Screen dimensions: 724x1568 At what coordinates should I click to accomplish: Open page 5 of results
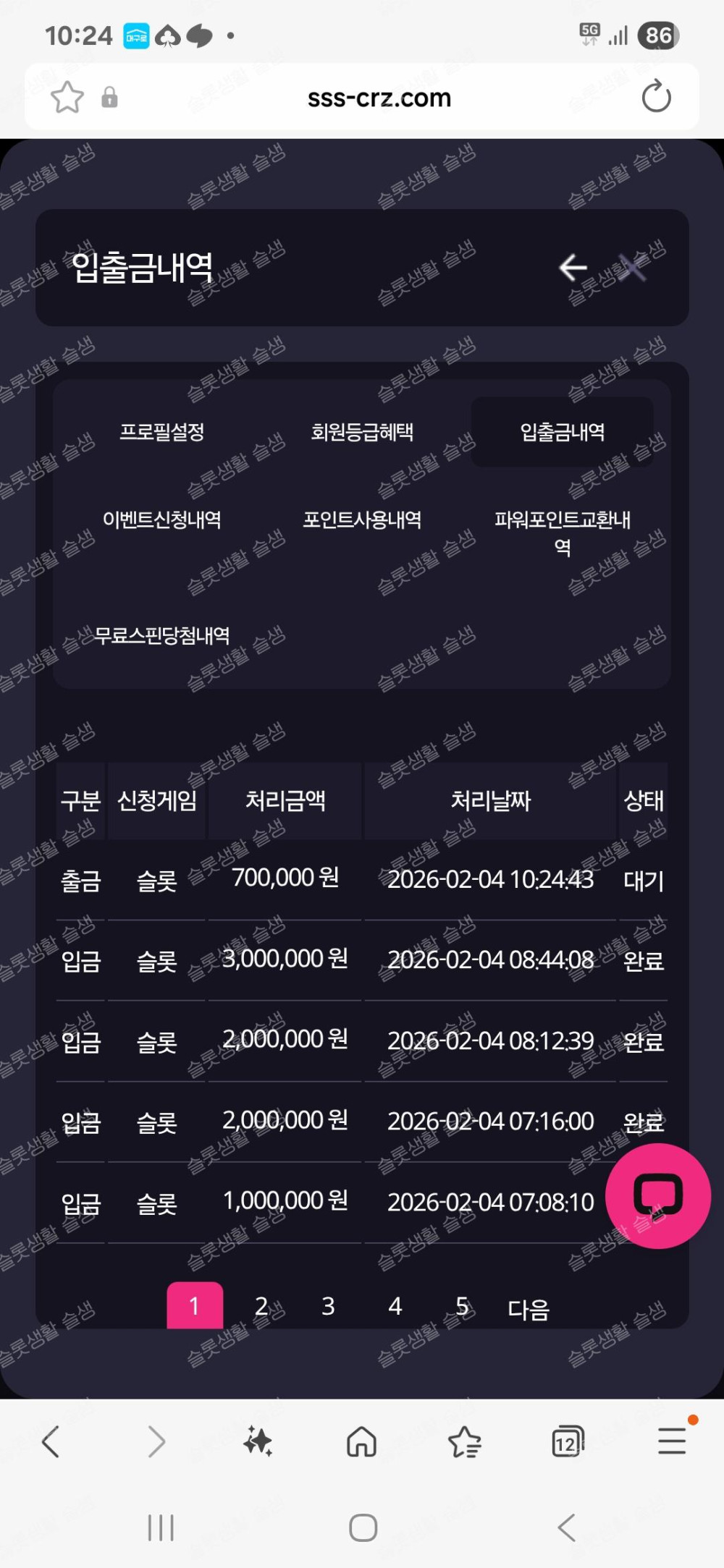pos(461,1305)
